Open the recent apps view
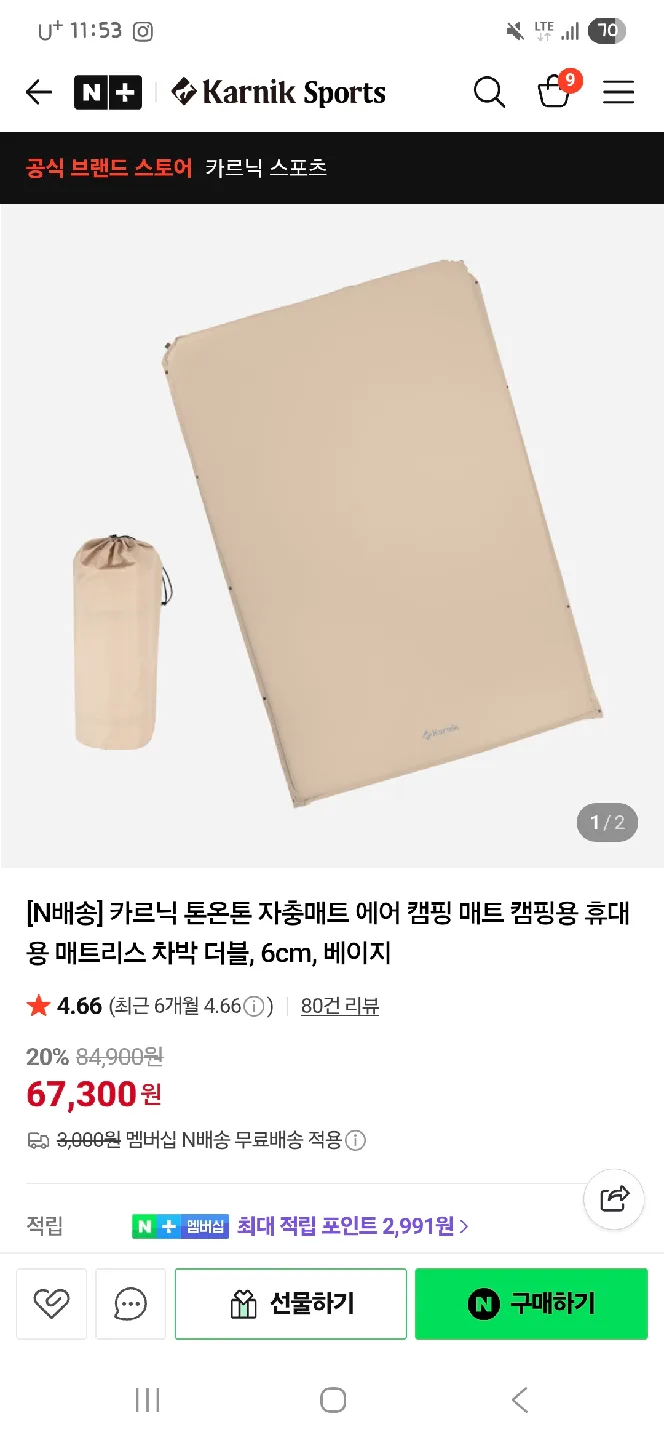Image resolution: width=664 pixels, height=1440 pixels. pyautogui.click(x=147, y=1400)
